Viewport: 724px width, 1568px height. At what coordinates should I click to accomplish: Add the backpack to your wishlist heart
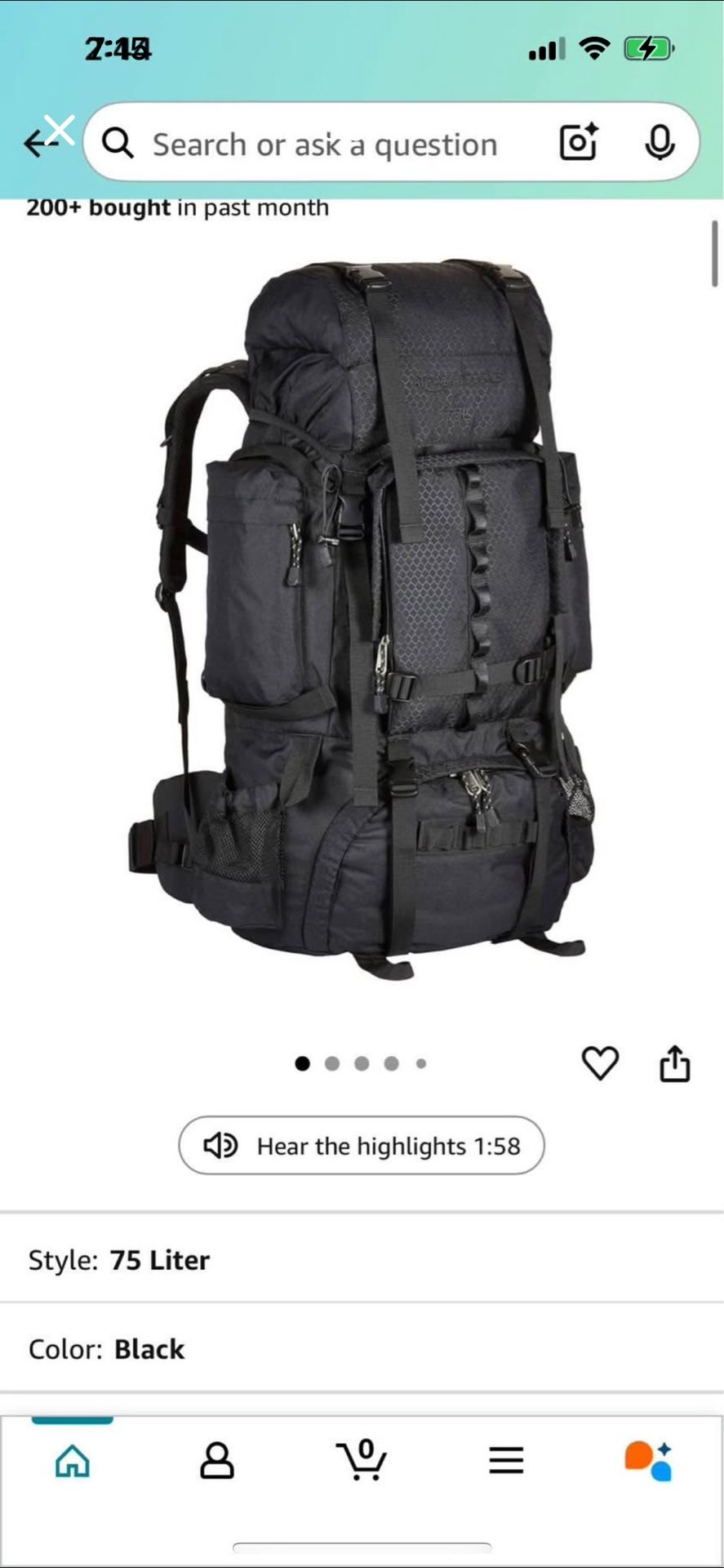pyautogui.click(x=601, y=1064)
